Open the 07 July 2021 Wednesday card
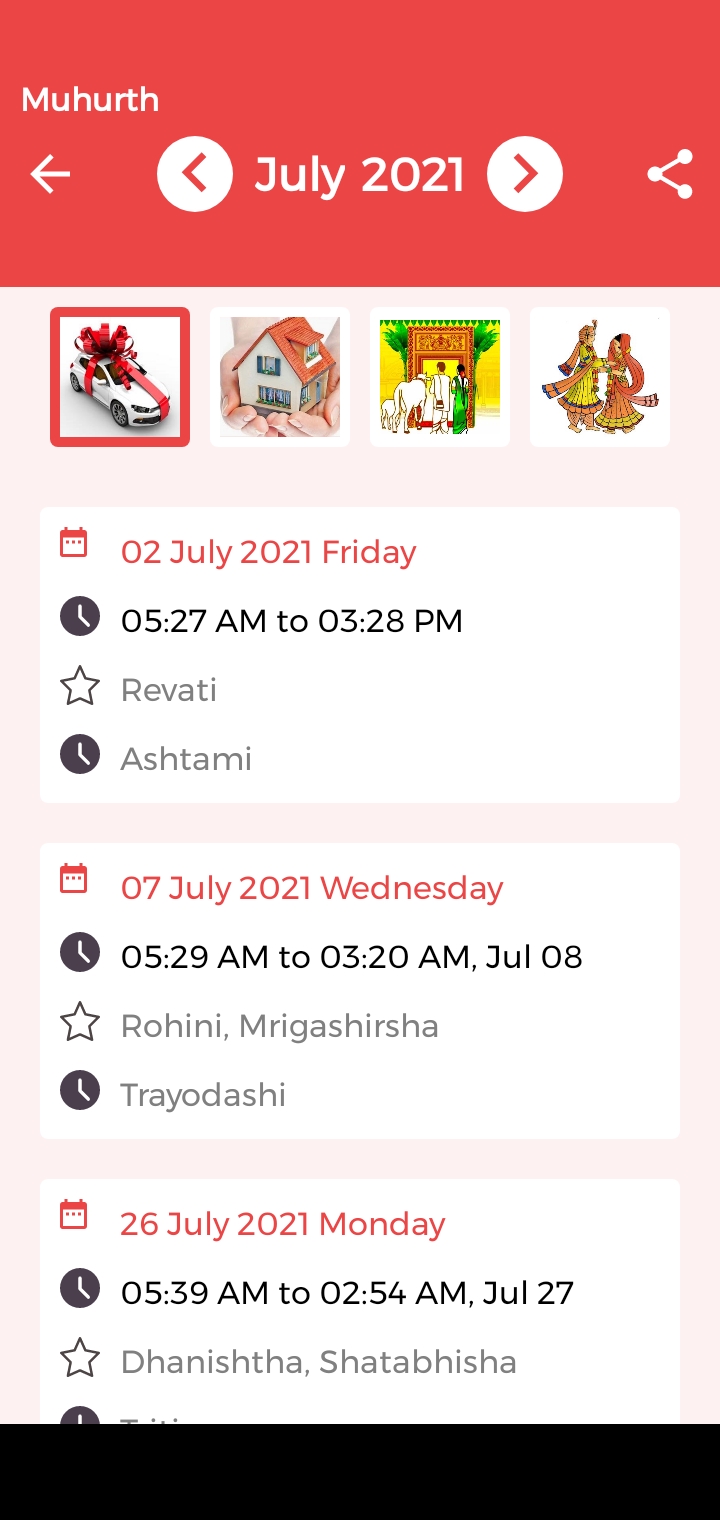 coord(360,991)
